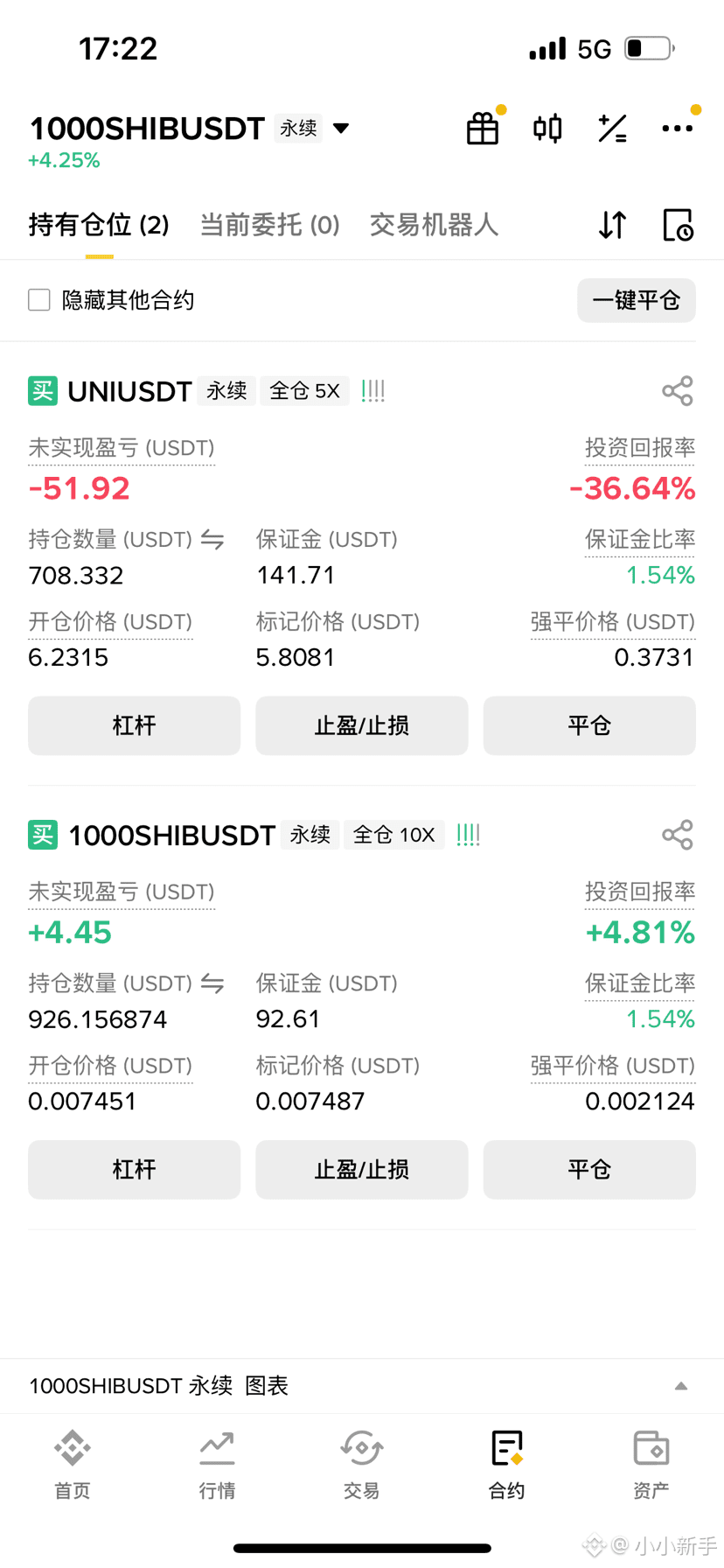Open the calculator icon
The width and height of the screenshot is (724, 1568).
coord(612,129)
